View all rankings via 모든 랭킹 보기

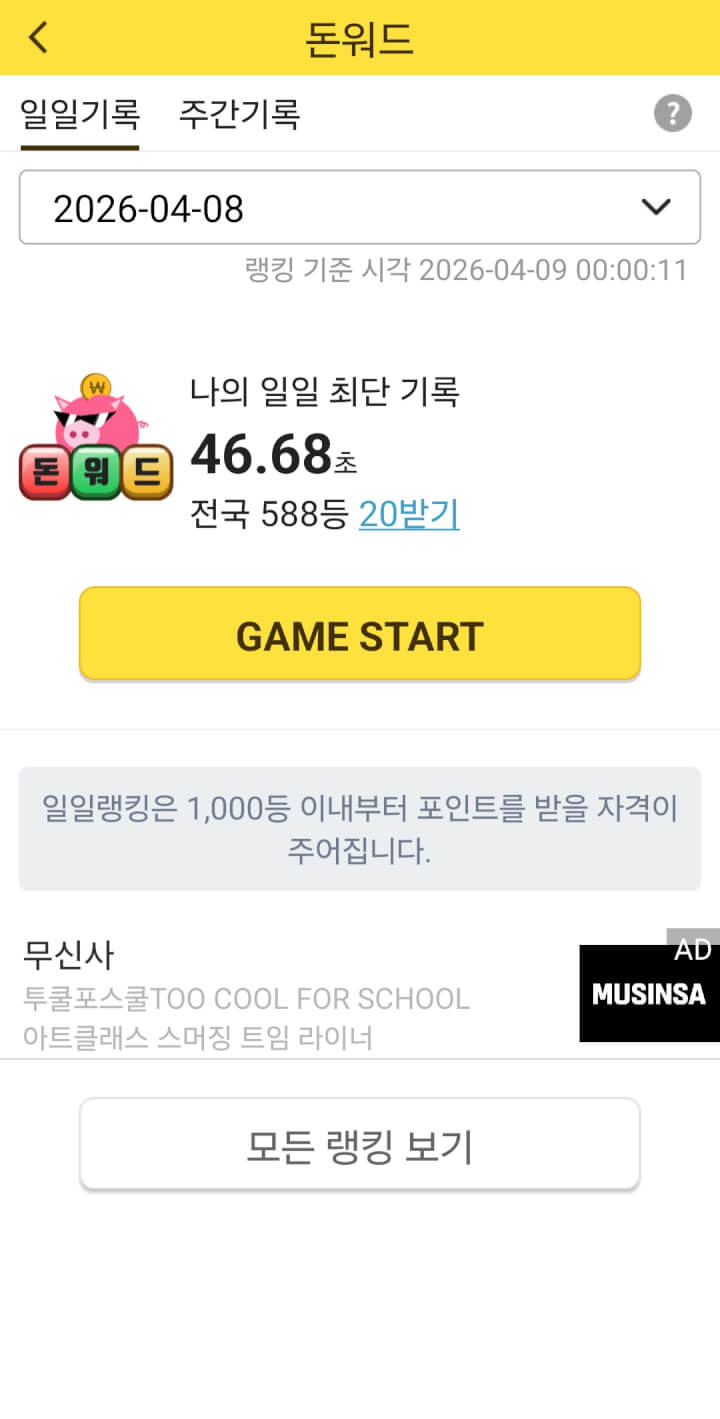(x=360, y=1146)
